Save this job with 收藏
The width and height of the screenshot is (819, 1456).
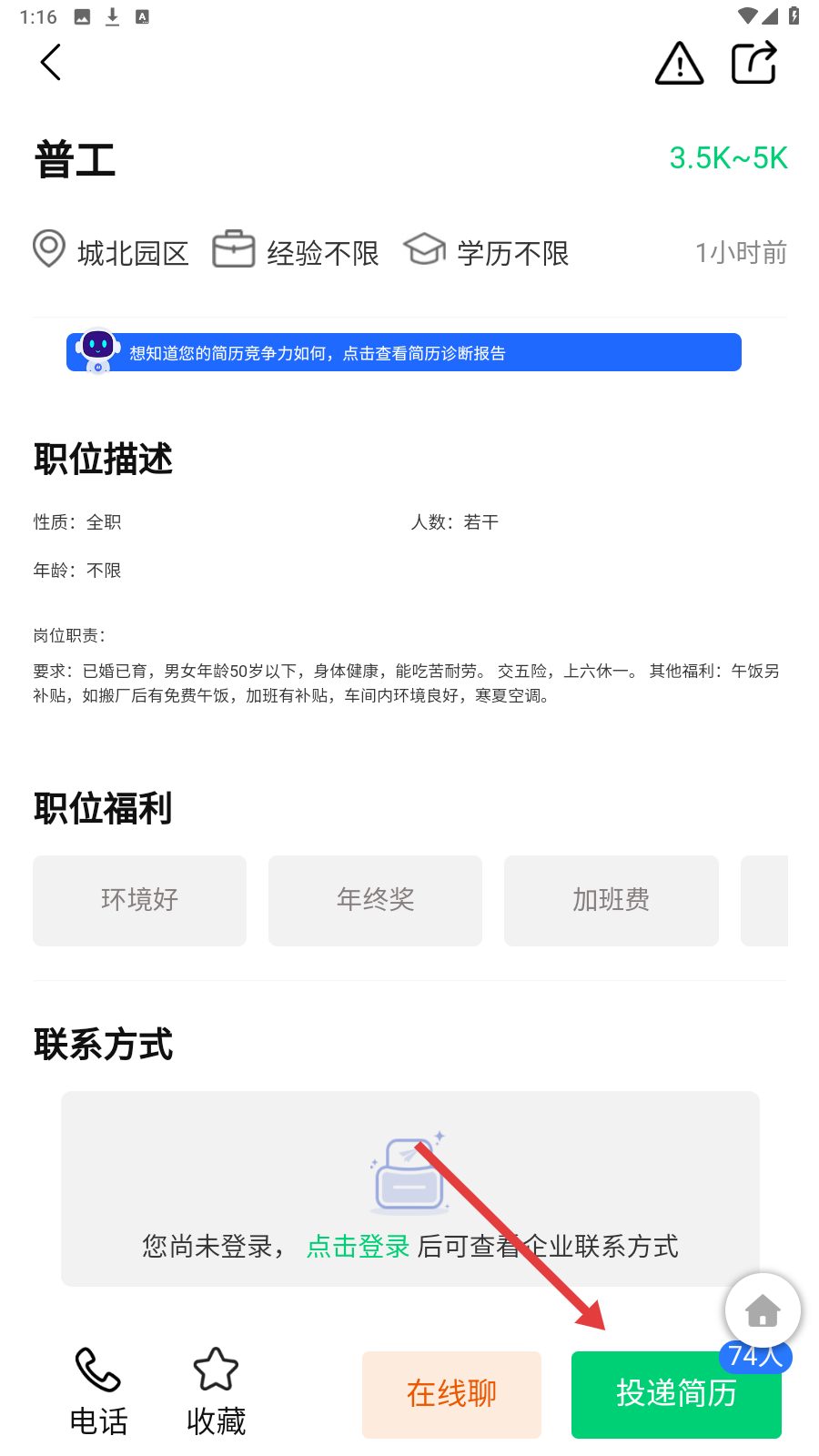(x=216, y=1391)
